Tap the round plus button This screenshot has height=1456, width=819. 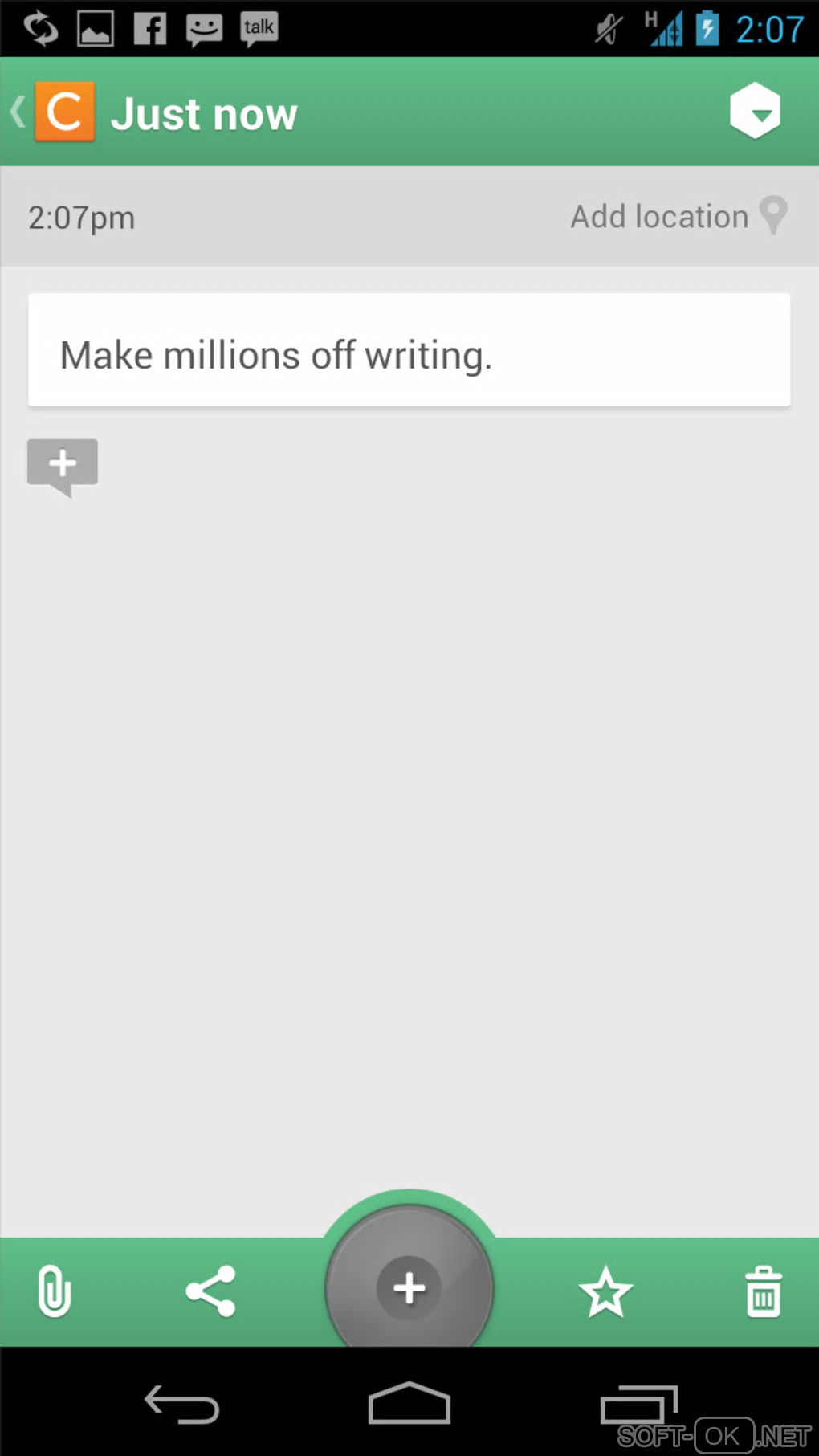(409, 1288)
